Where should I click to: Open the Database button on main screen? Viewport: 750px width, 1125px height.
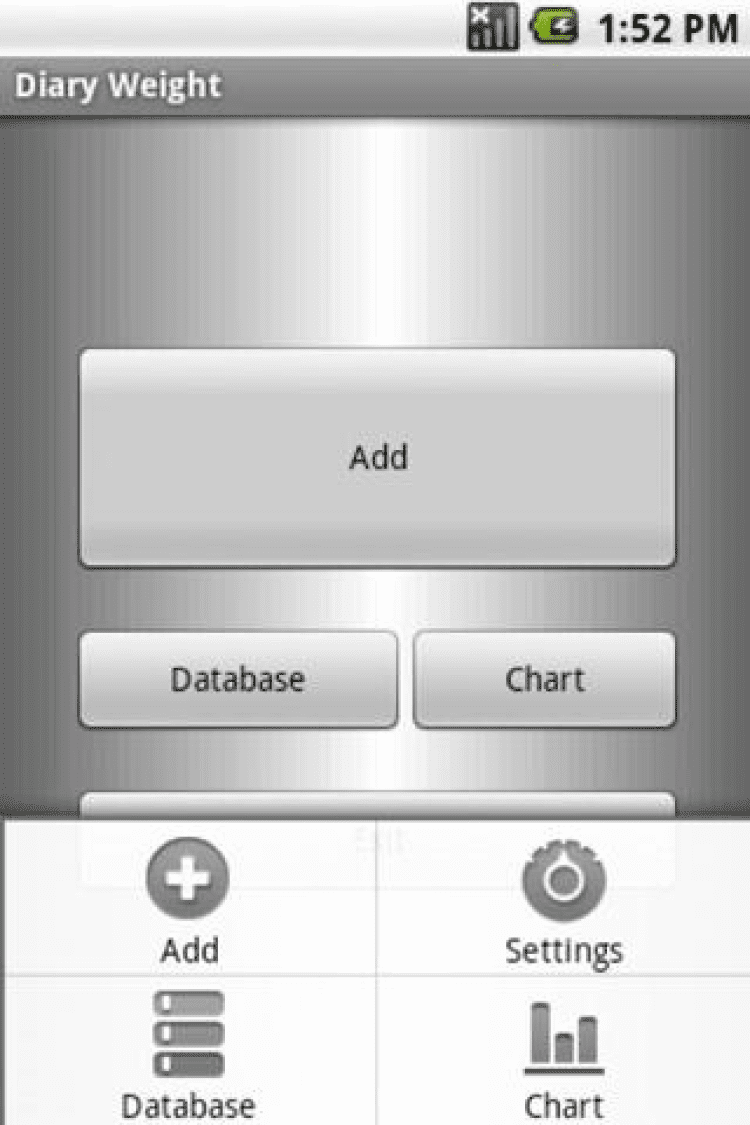[x=238, y=679]
